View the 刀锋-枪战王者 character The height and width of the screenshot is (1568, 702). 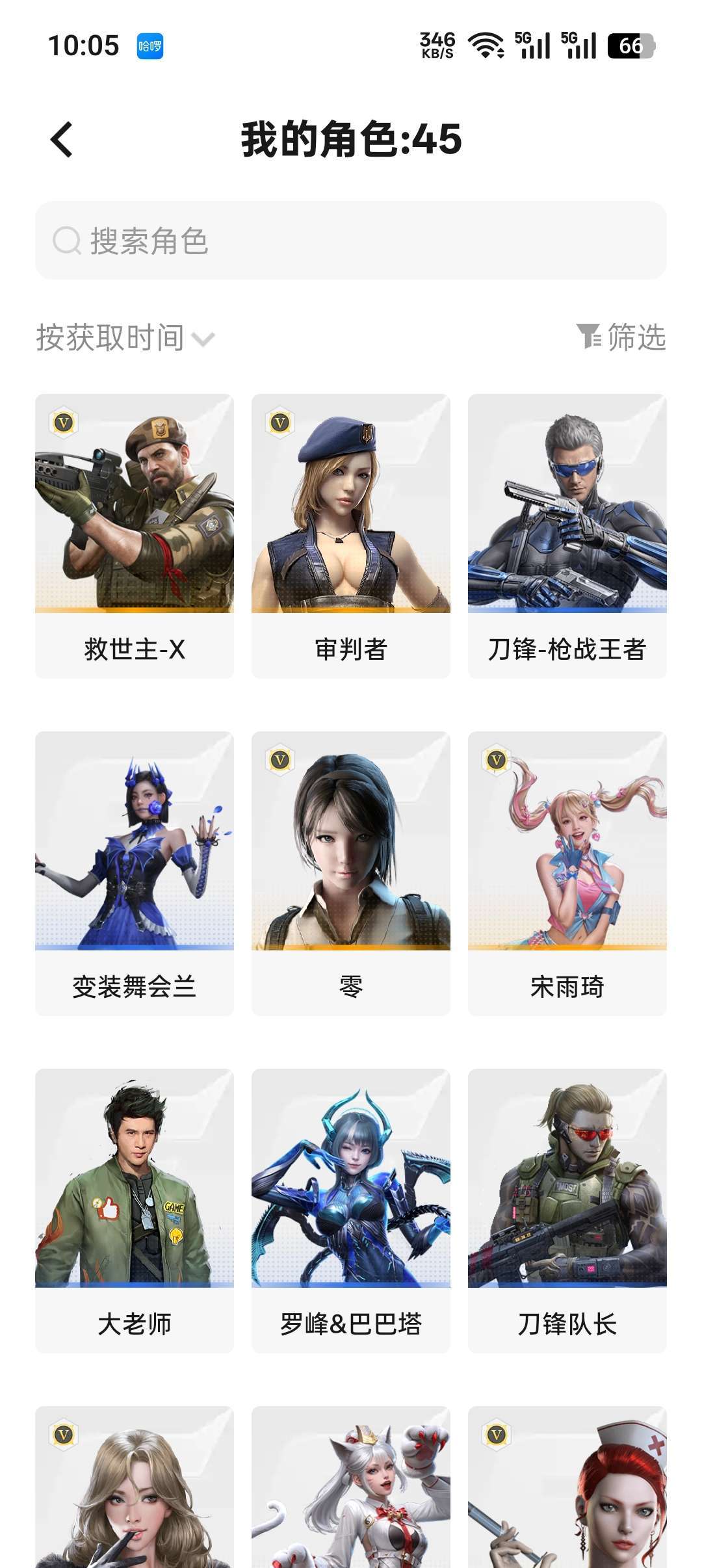click(x=567, y=536)
